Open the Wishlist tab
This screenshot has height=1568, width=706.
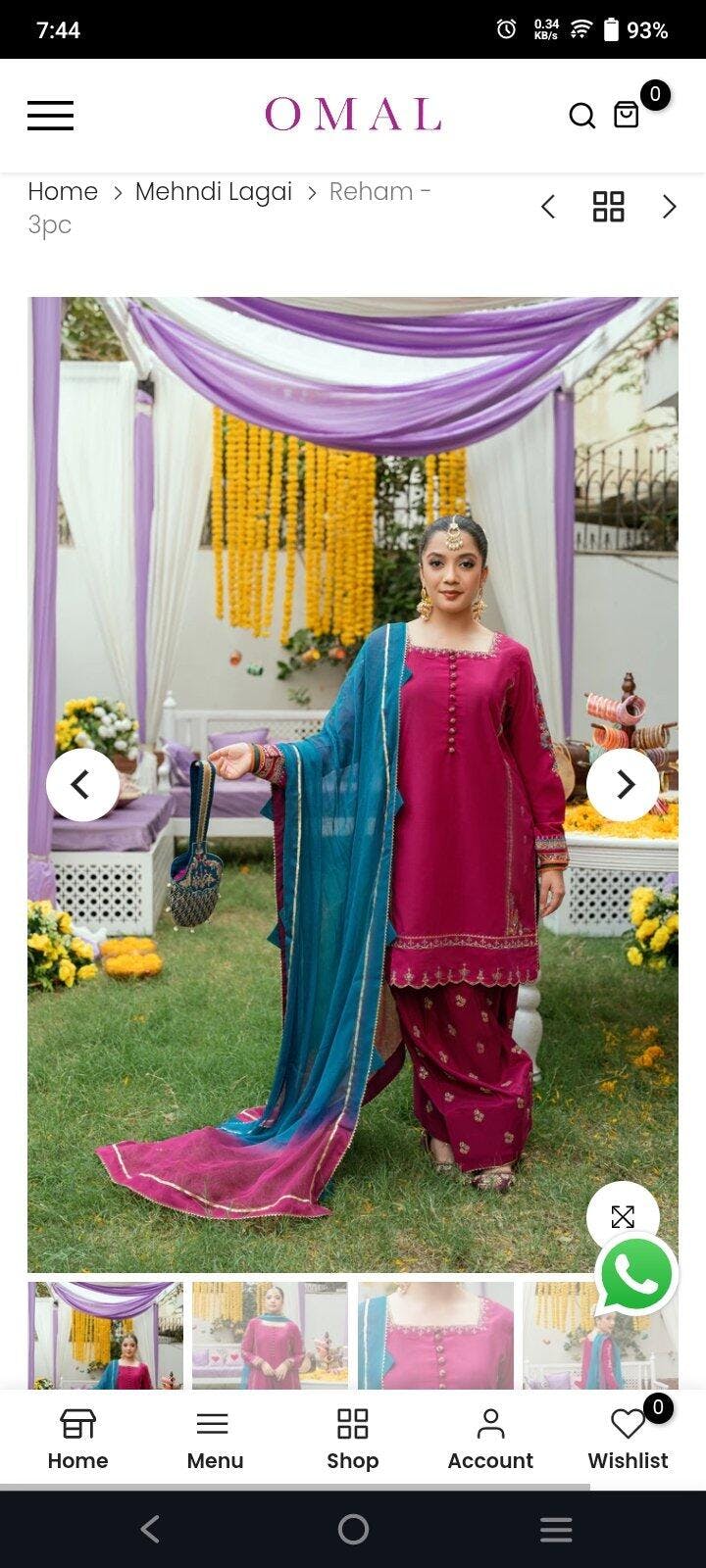coord(628,1439)
